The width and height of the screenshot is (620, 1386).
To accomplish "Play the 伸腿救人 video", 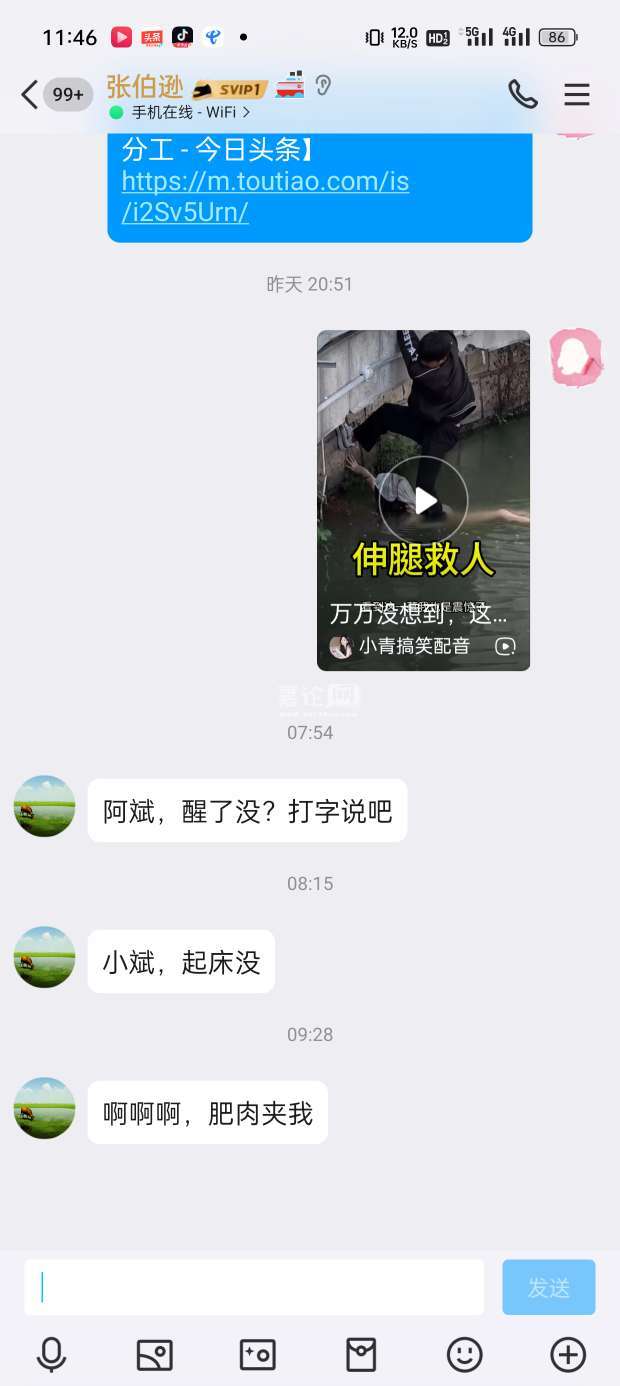I will [423, 500].
